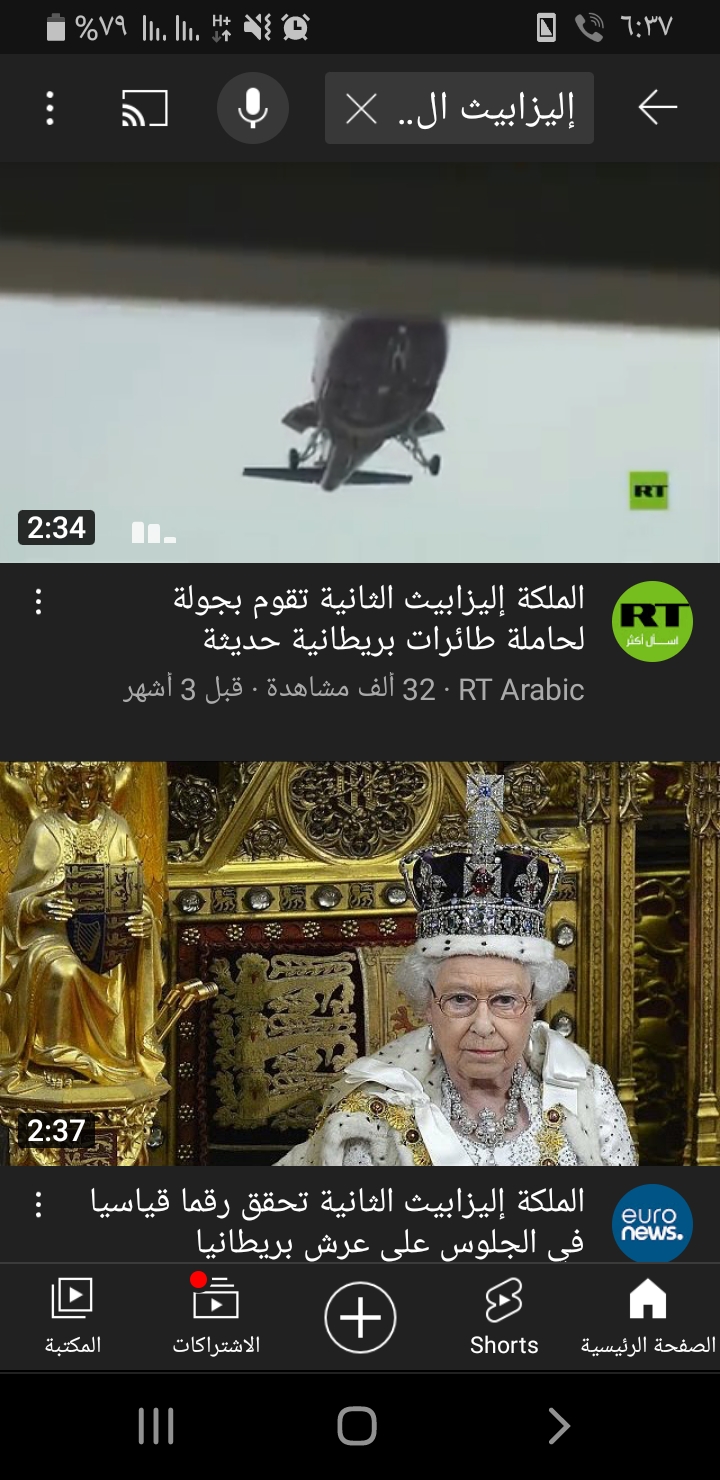Switch to the المكتبة tab
720x1480 pixels.
72,1318
